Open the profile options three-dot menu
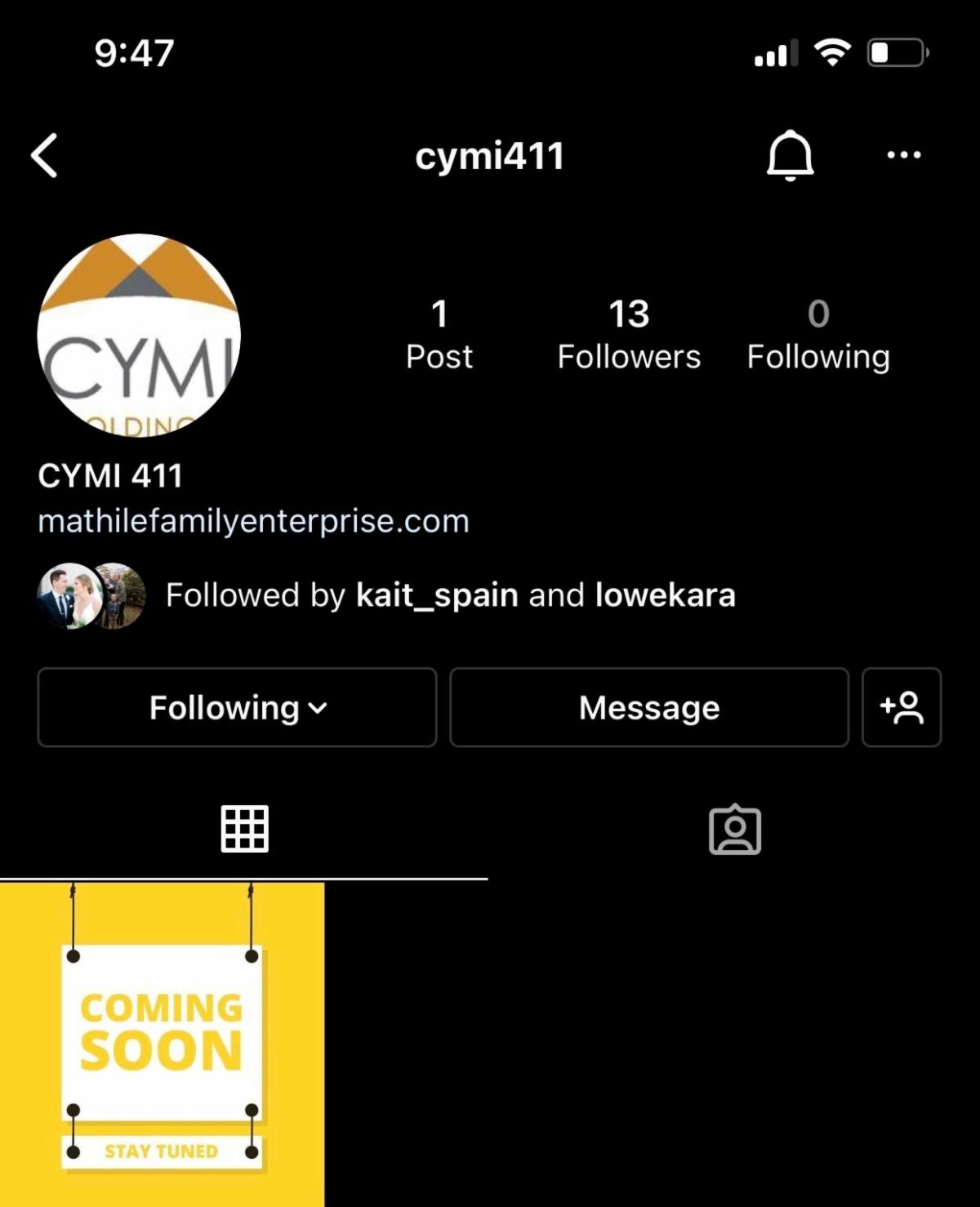Screen dimensions: 980x1207 tap(903, 156)
